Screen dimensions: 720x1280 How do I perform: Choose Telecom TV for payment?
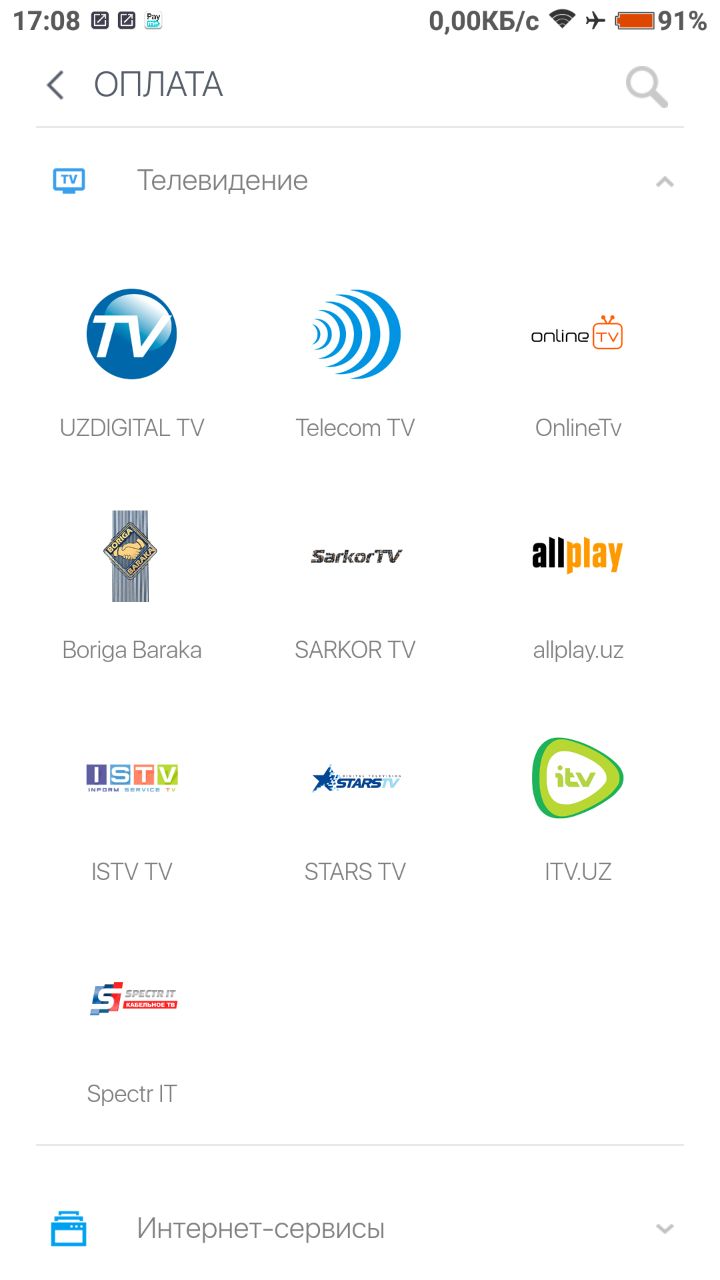(355, 363)
